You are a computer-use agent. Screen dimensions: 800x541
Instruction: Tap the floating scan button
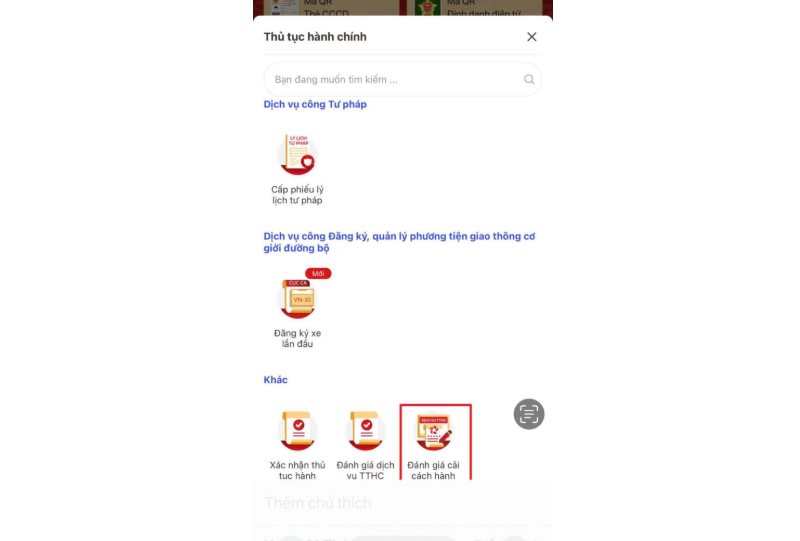coord(529,414)
